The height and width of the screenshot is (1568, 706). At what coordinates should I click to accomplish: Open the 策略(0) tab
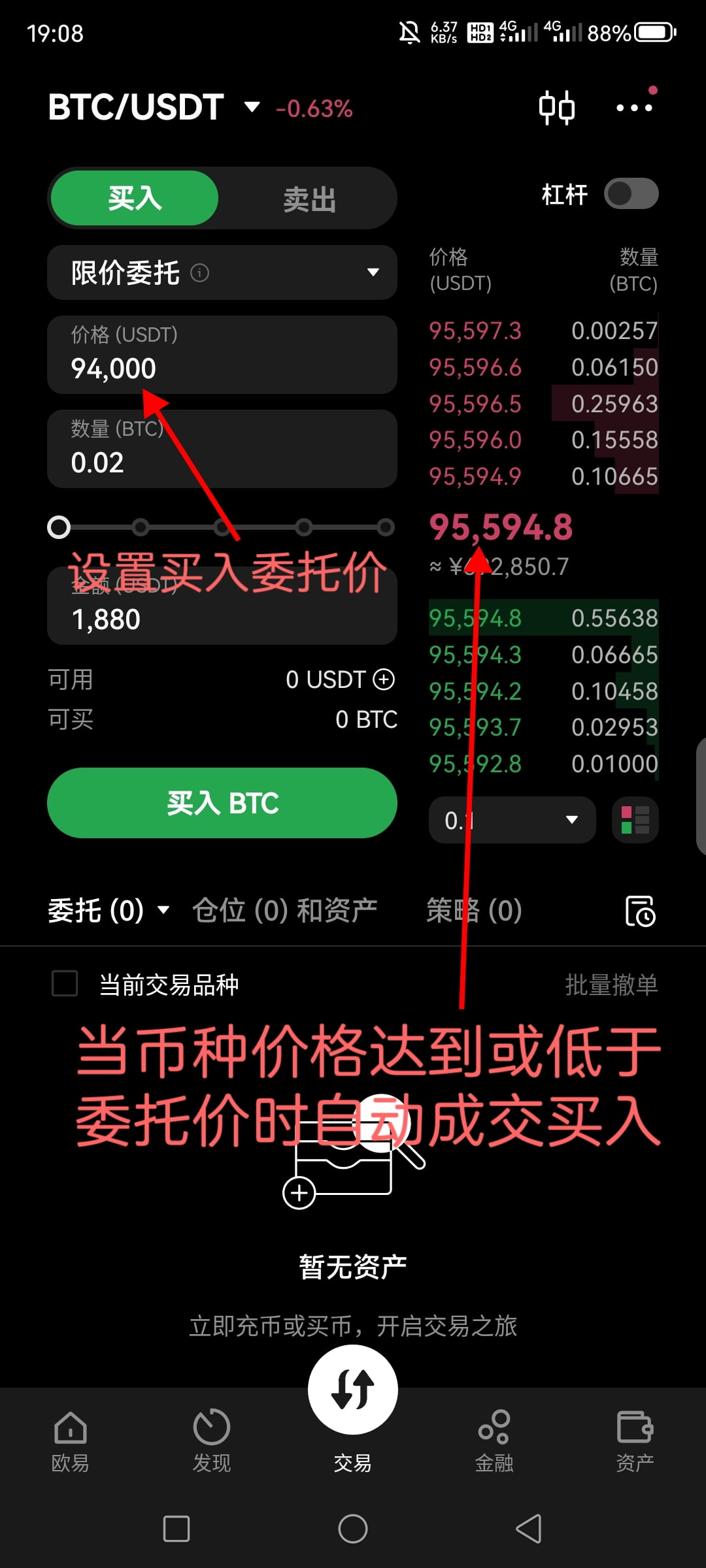click(x=474, y=910)
